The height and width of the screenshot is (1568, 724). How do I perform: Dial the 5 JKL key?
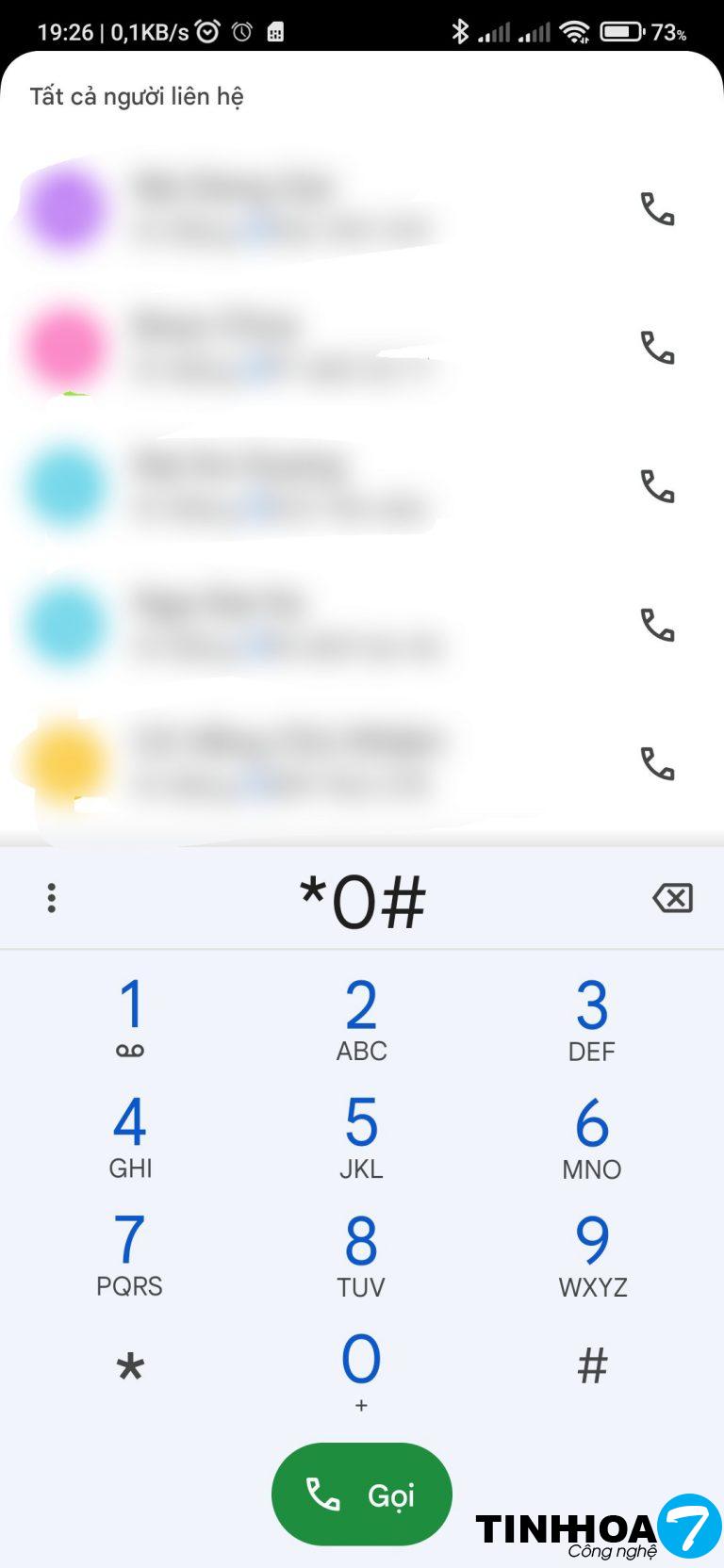pos(361,1136)
